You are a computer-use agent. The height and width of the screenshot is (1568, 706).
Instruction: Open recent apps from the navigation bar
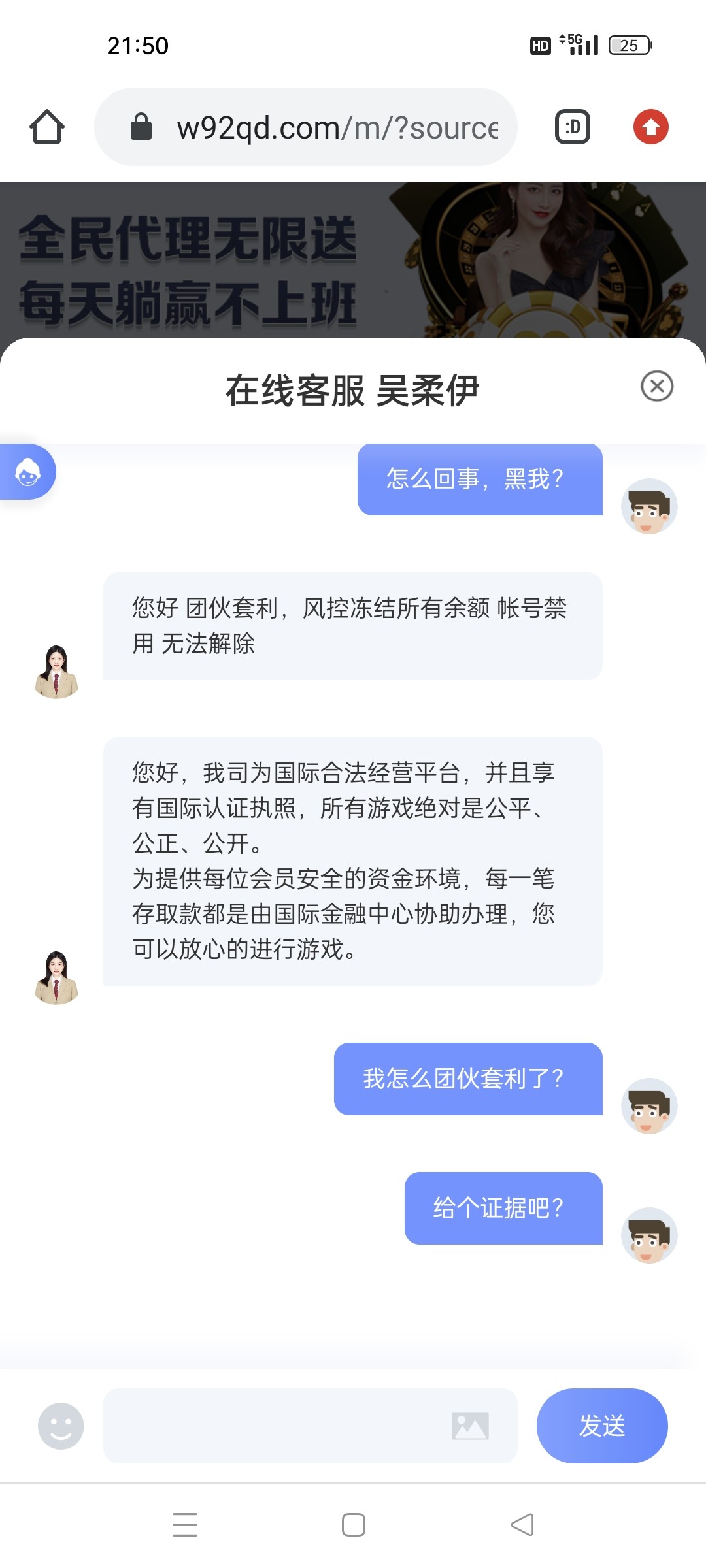(185, 1524)
